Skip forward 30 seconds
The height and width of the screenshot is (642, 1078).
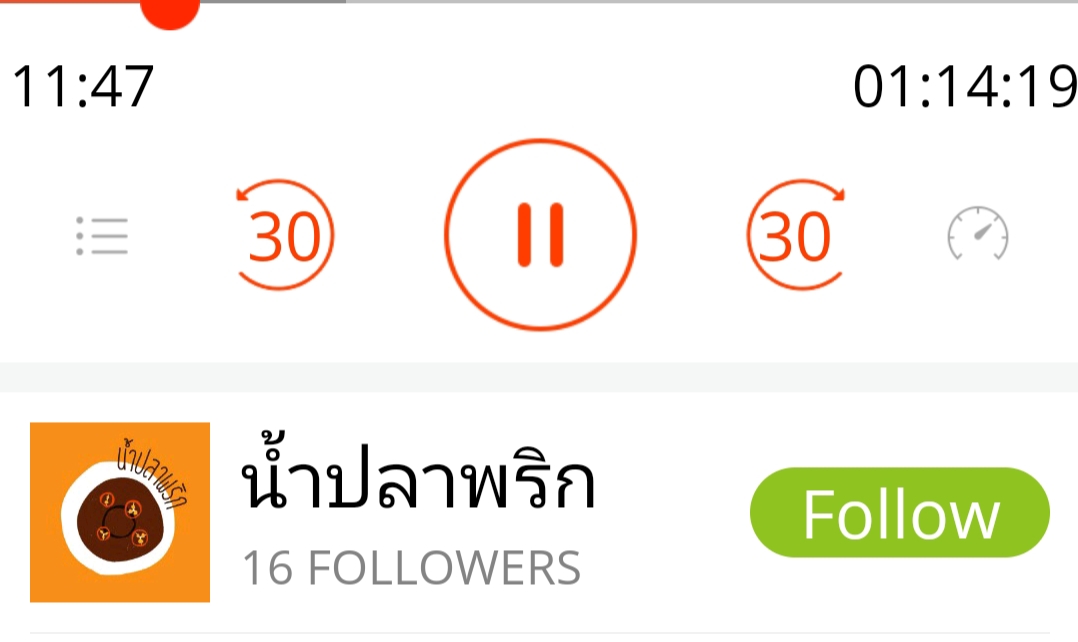(795, 236)
